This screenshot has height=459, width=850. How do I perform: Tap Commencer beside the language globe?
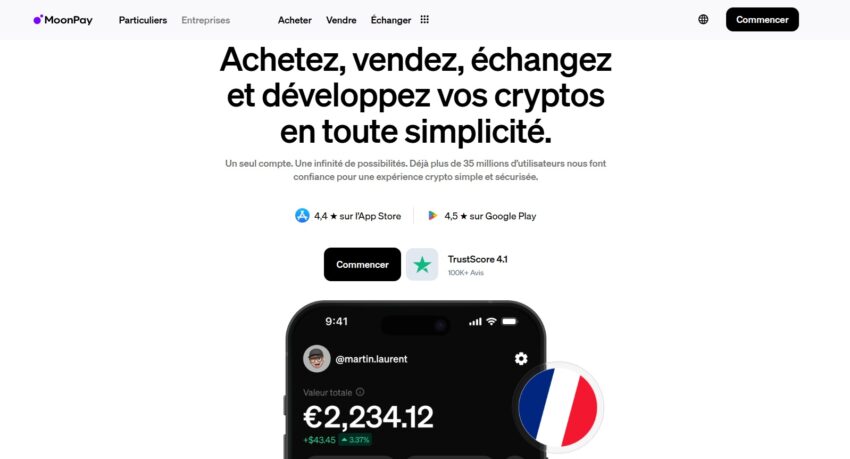[762, 19]
